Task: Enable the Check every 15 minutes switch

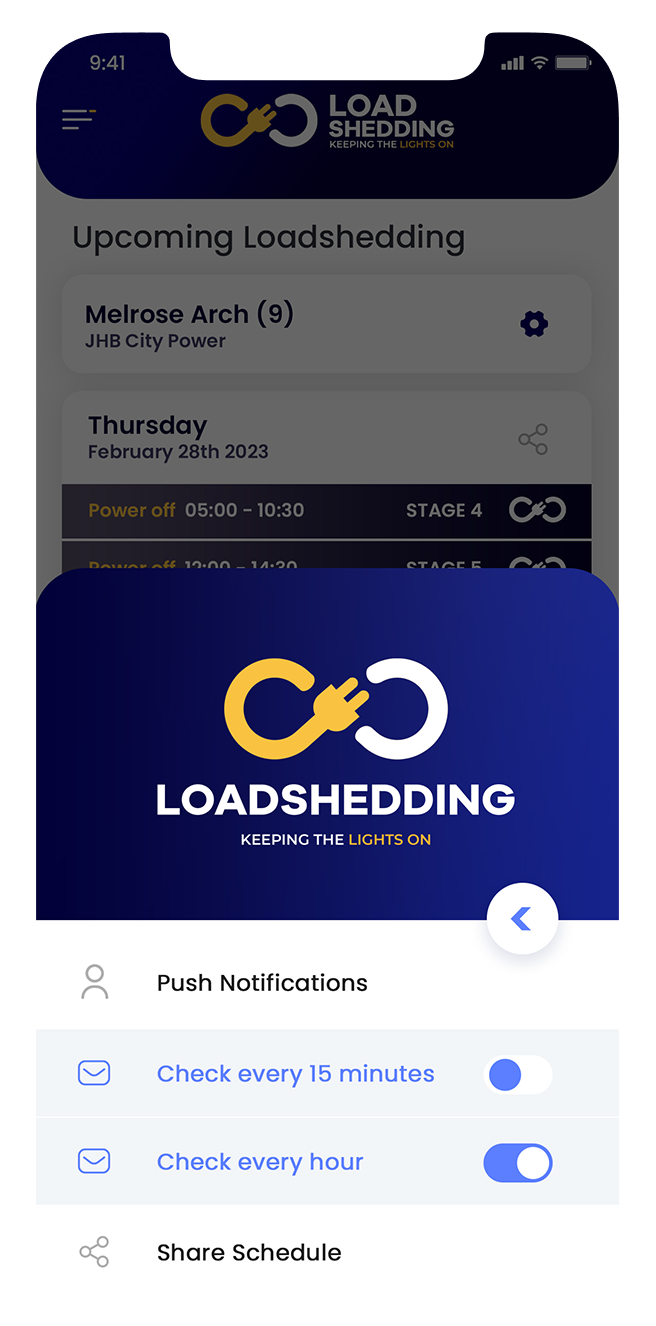Action: (517, 1075)
